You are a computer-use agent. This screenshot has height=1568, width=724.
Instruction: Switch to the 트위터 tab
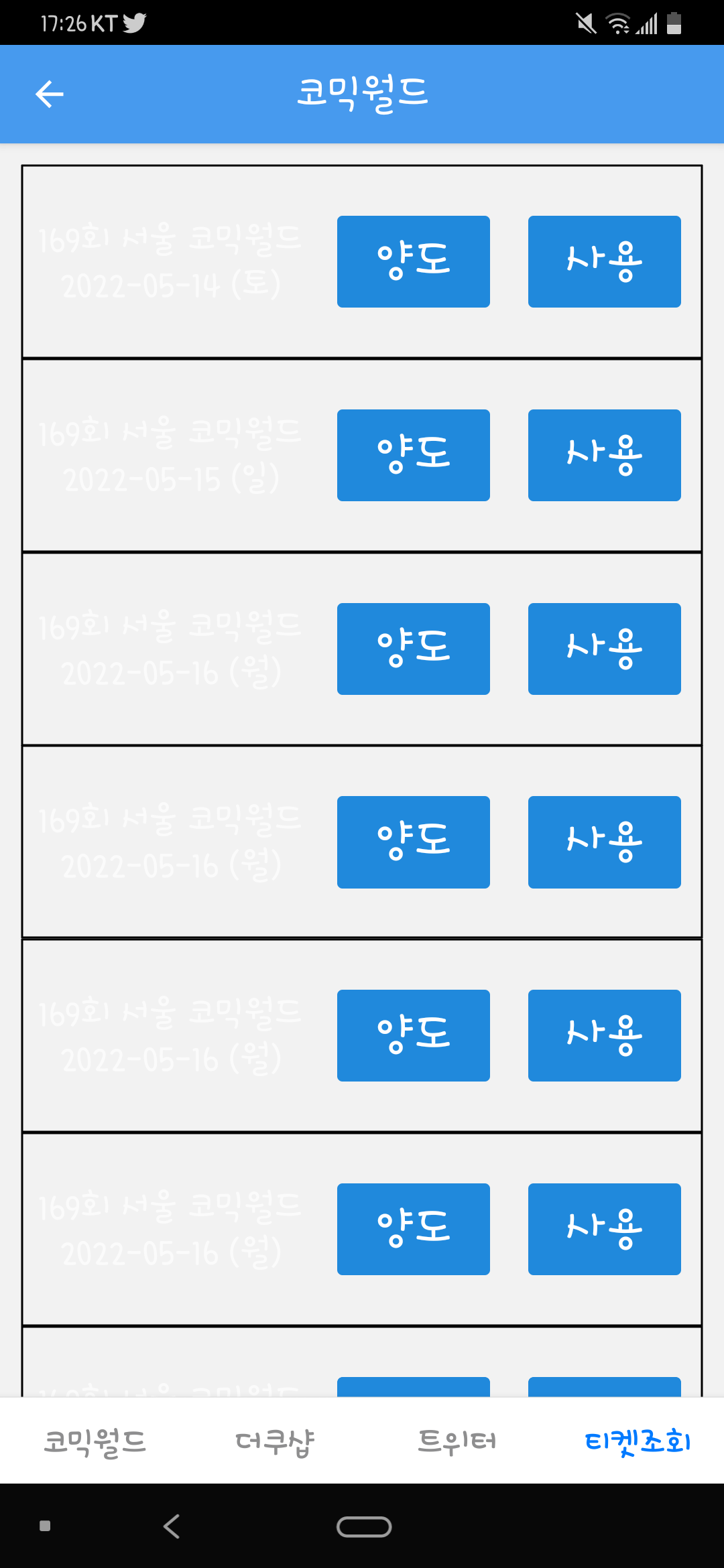point(457,1441)
